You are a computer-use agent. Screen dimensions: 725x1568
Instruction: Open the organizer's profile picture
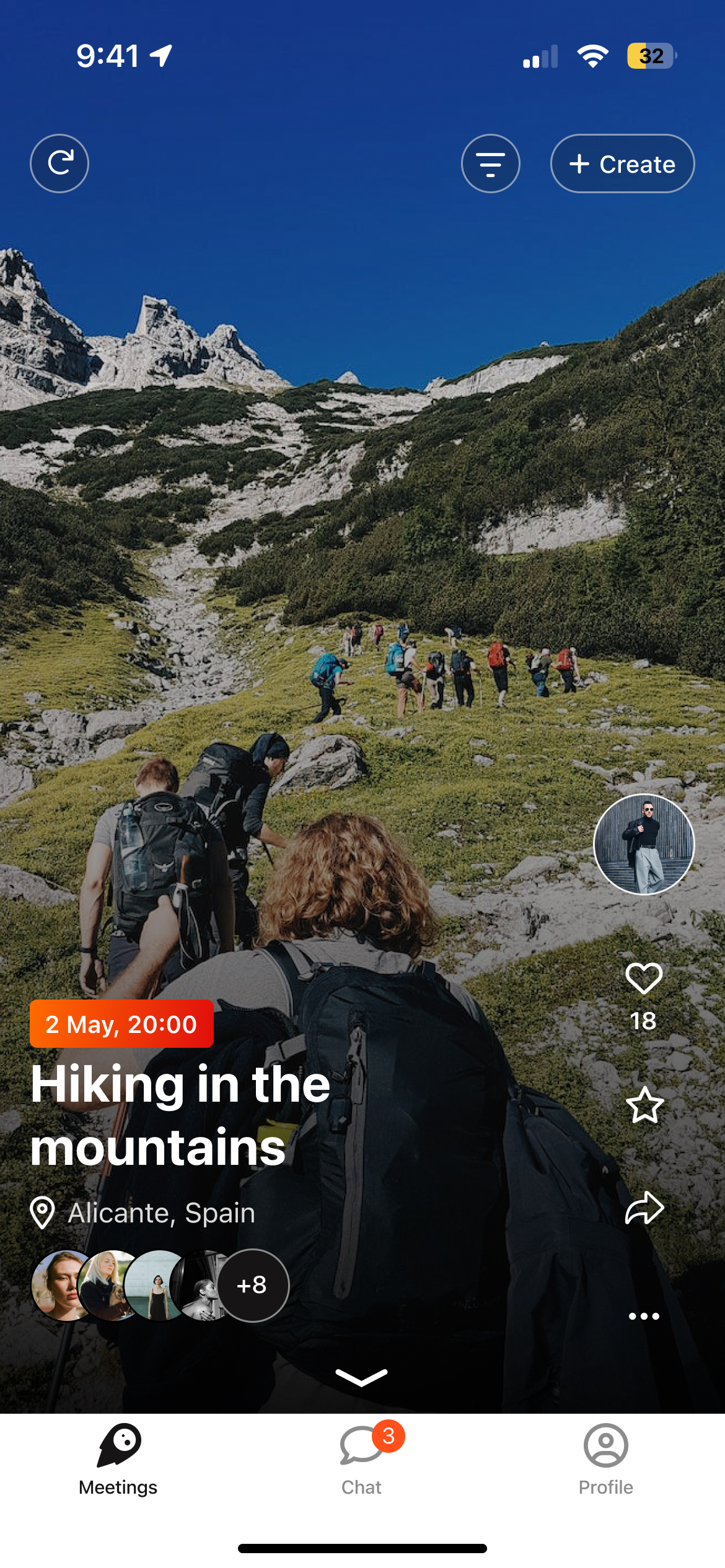click(644, 844)
